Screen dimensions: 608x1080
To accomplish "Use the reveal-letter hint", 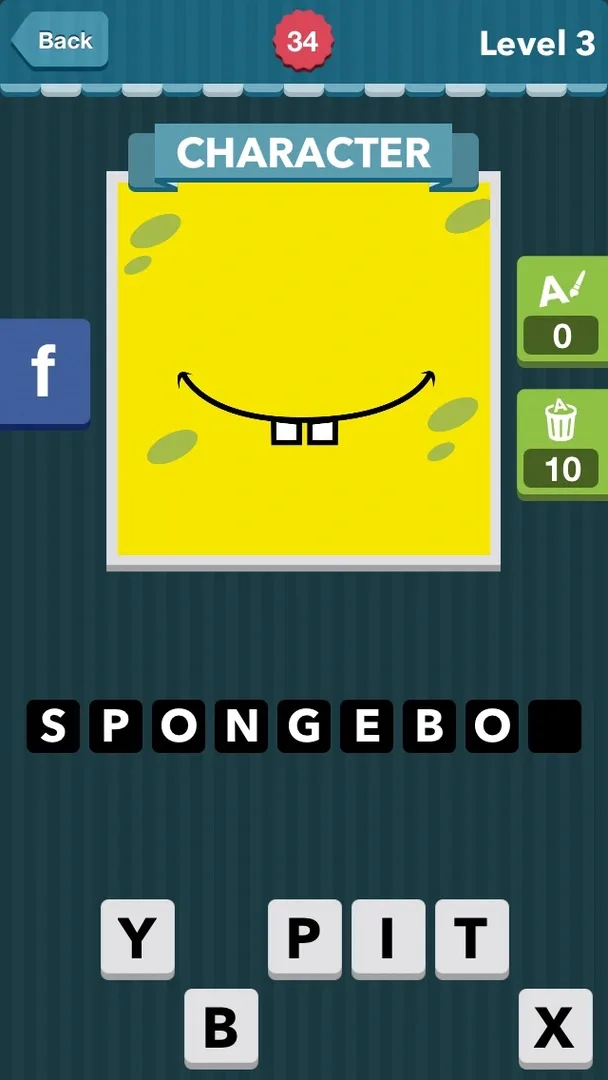I will tap(561, 309).
